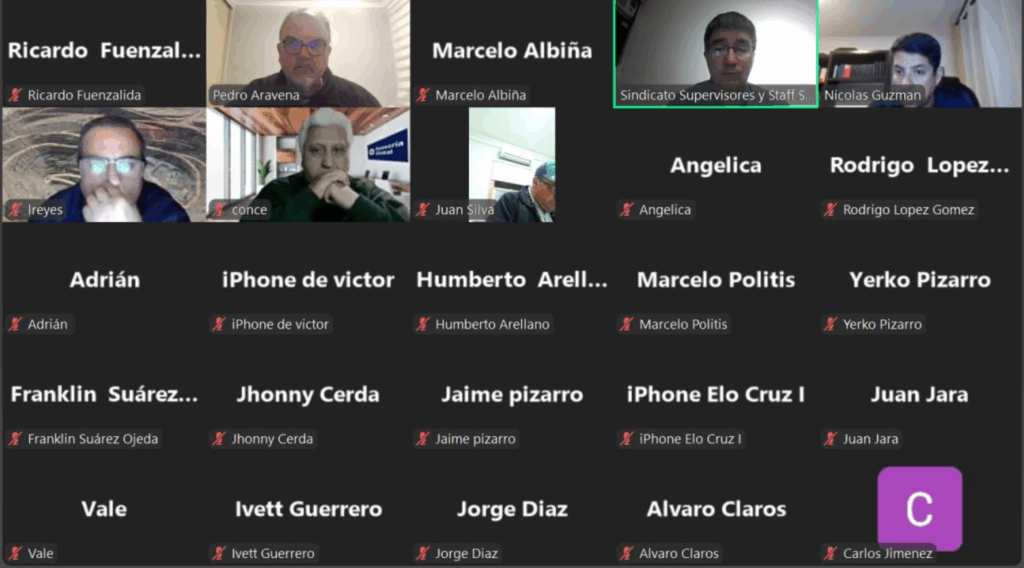Open Yerko Pizarro's participant tile

coord(920,280)
